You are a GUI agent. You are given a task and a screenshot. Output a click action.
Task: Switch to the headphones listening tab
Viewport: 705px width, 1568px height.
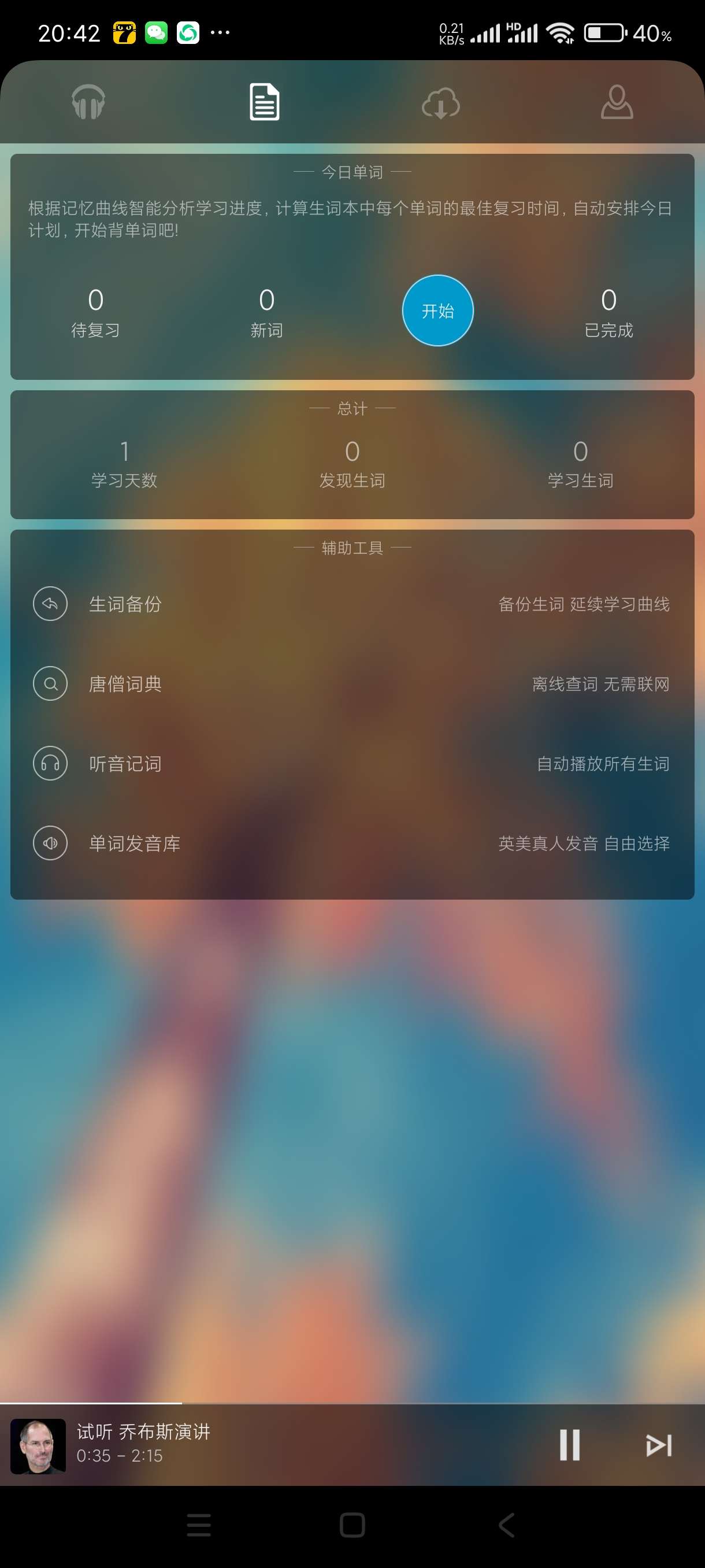coord(88,102)
